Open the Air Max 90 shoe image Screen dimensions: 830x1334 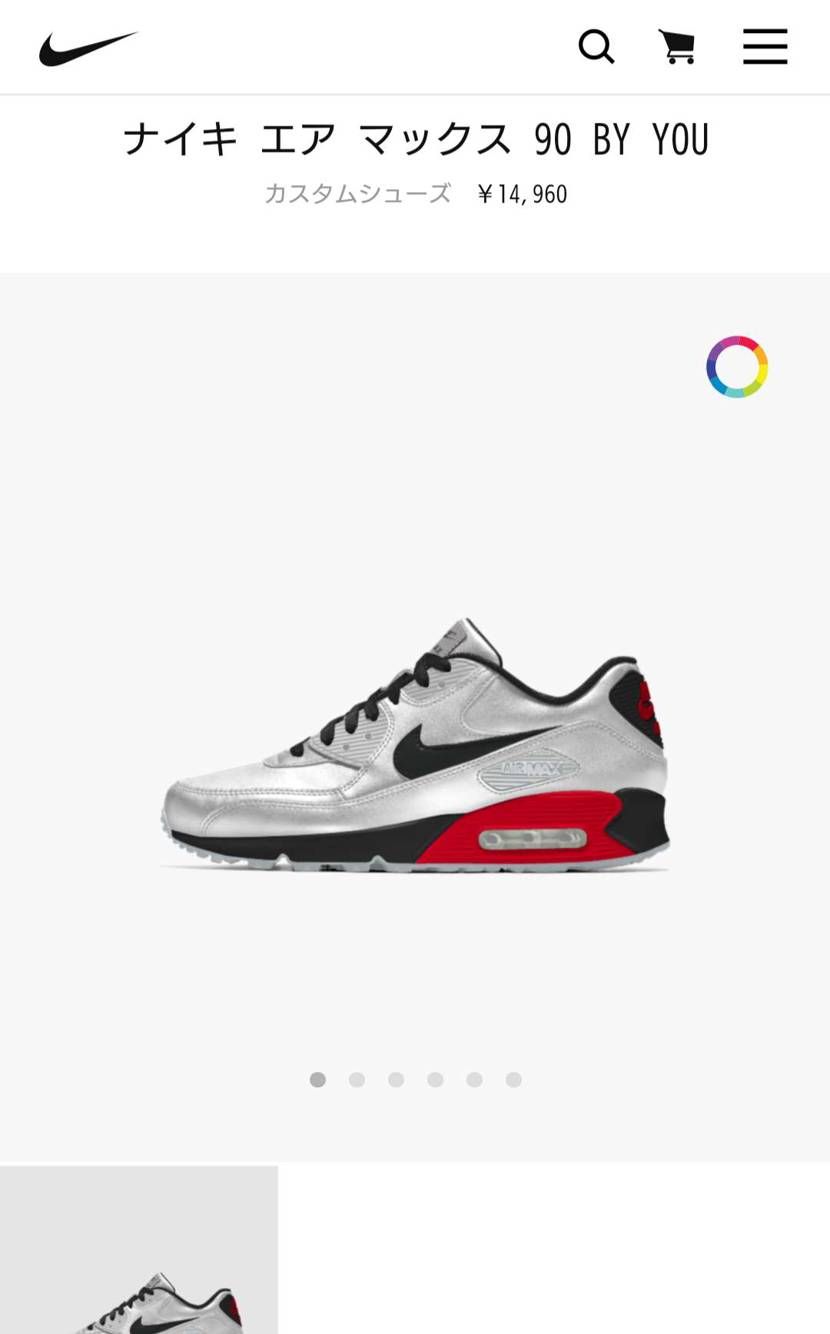(415, 745)
